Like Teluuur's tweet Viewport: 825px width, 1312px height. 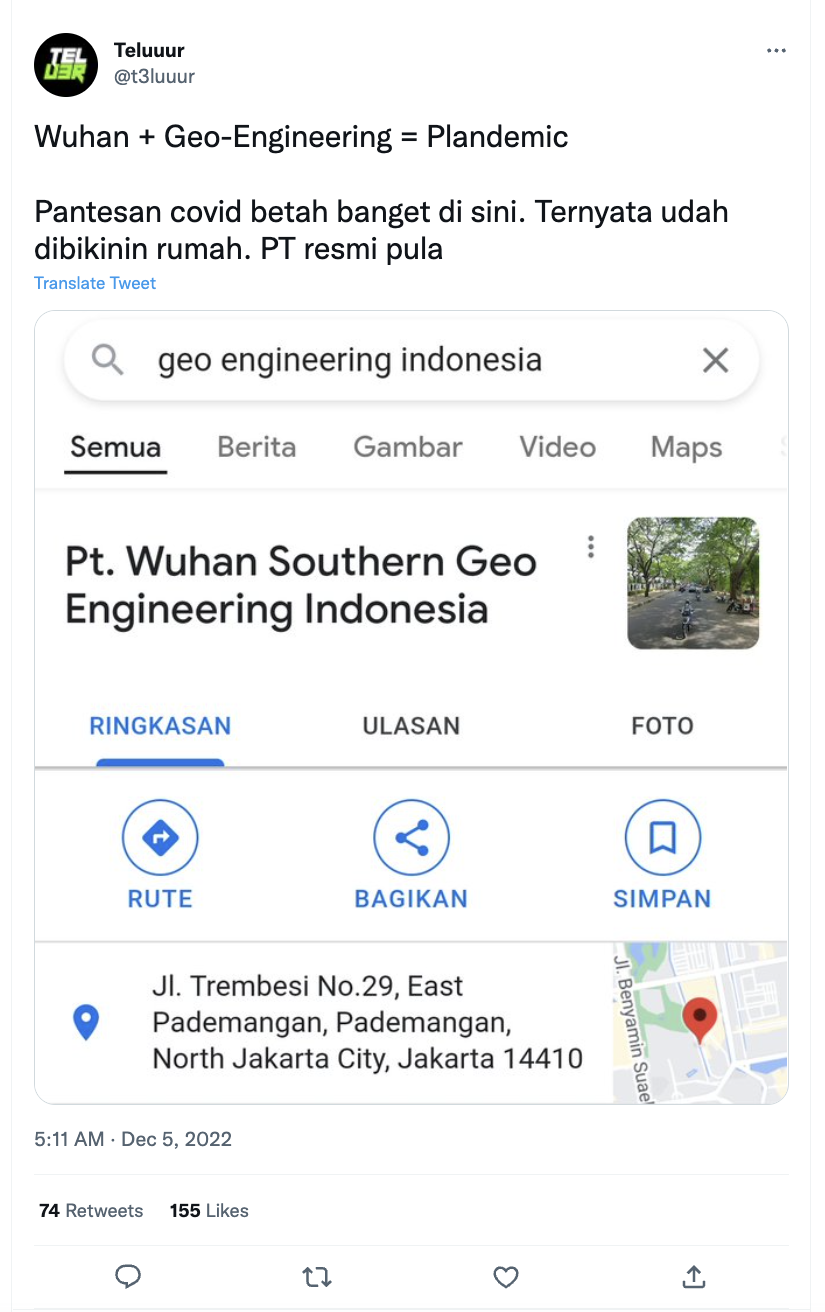pyautogui.click(x=506, y=1277)
